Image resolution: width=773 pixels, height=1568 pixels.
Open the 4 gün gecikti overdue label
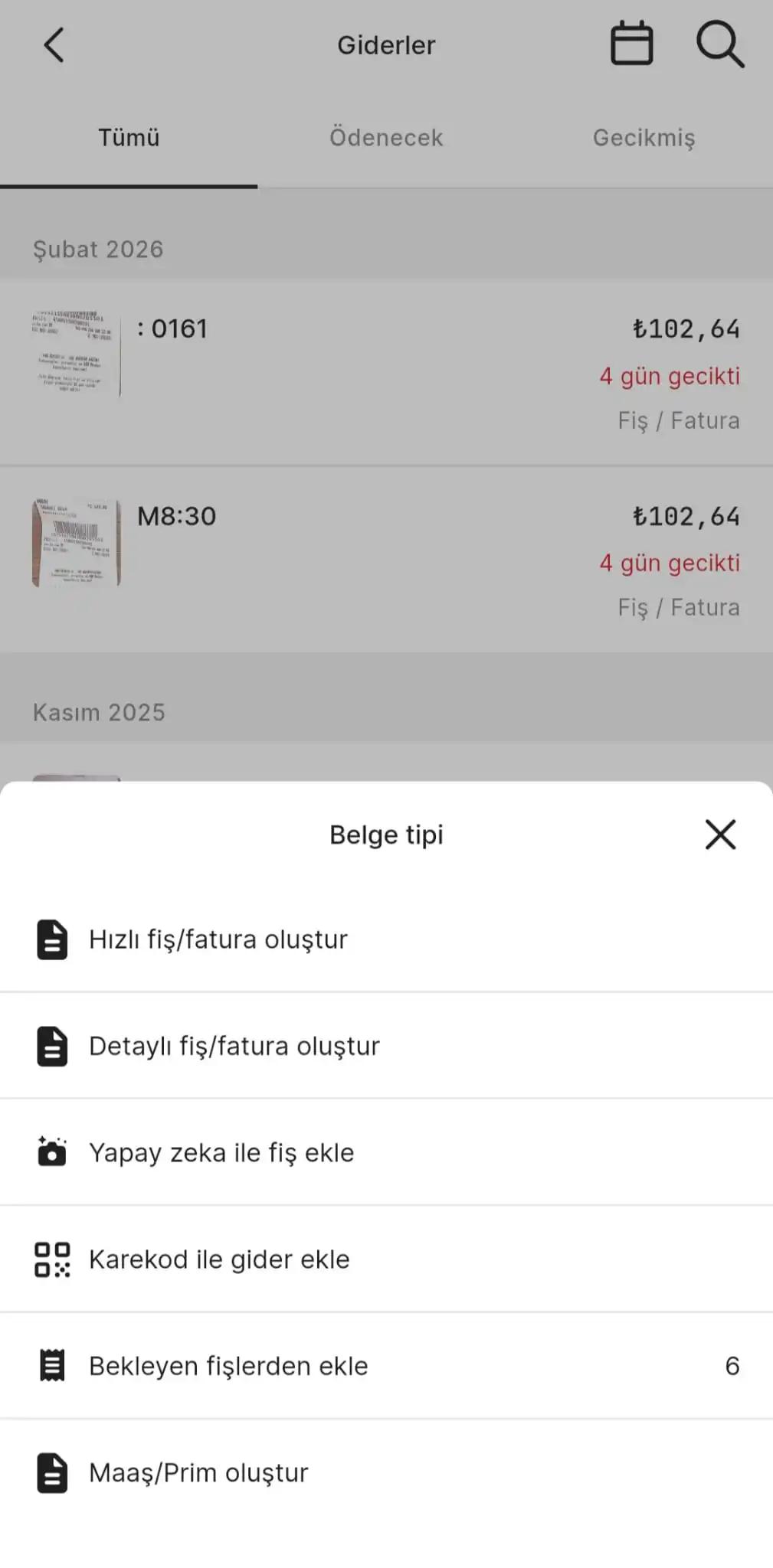pos(670,376)
